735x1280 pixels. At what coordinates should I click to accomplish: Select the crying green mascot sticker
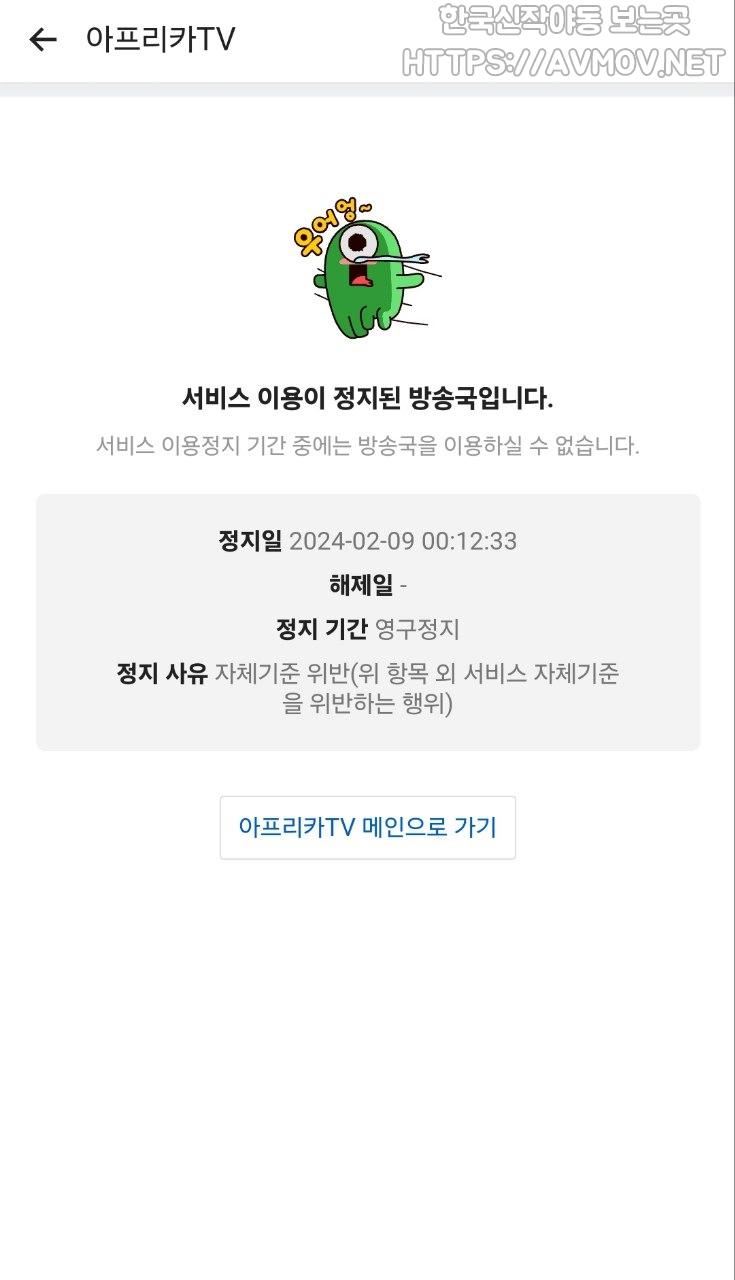(365, 275)
